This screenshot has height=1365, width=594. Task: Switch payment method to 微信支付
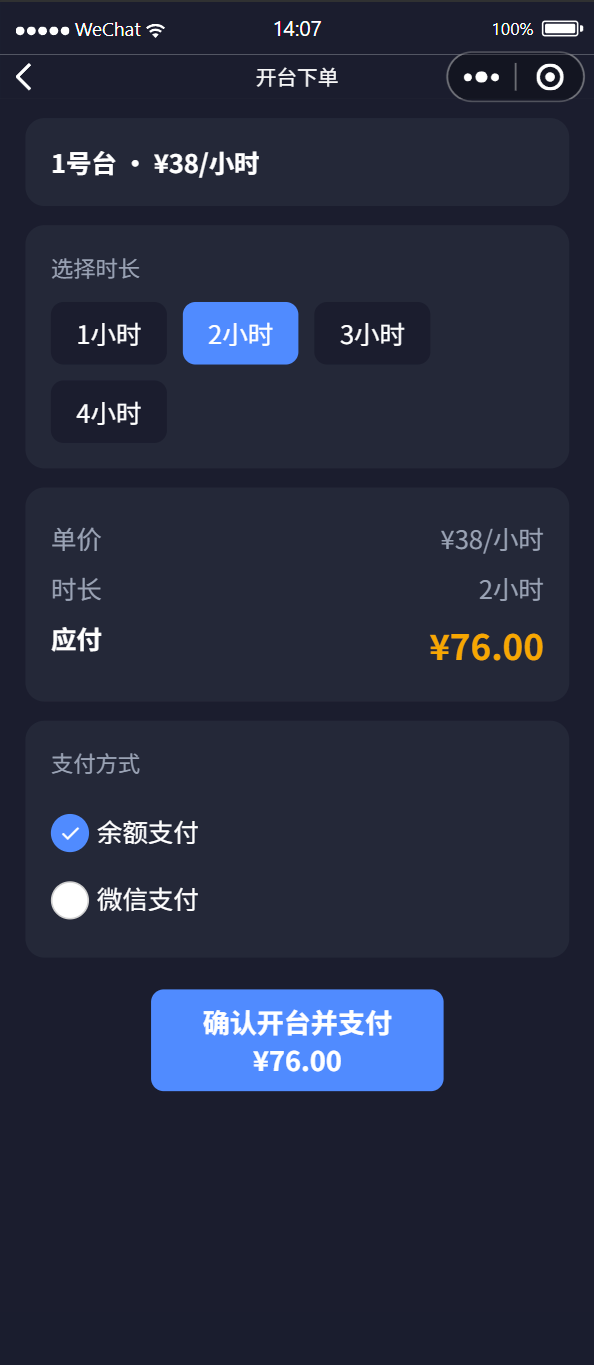tap(125, 900)
